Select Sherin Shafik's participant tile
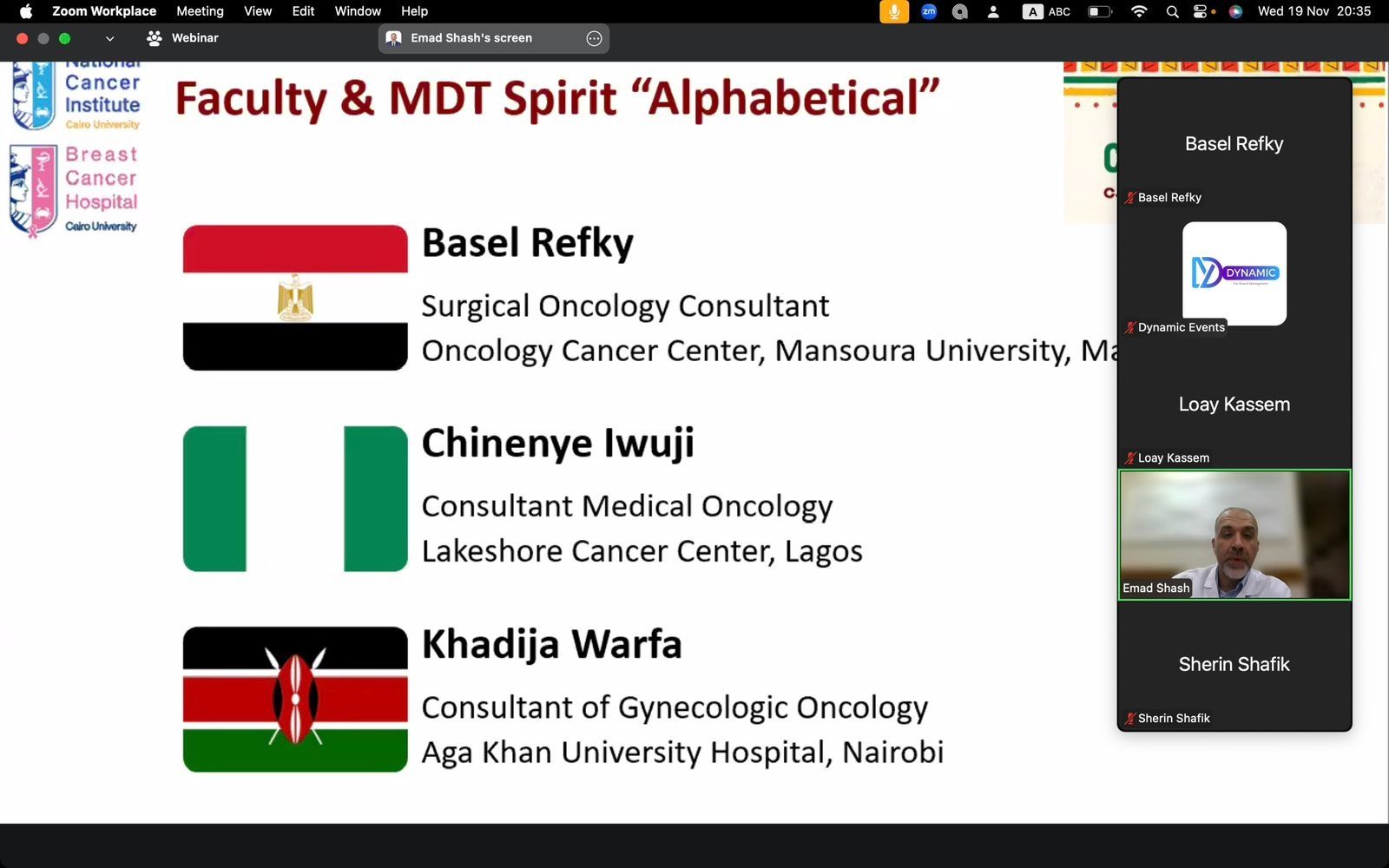 [1234, 665]
